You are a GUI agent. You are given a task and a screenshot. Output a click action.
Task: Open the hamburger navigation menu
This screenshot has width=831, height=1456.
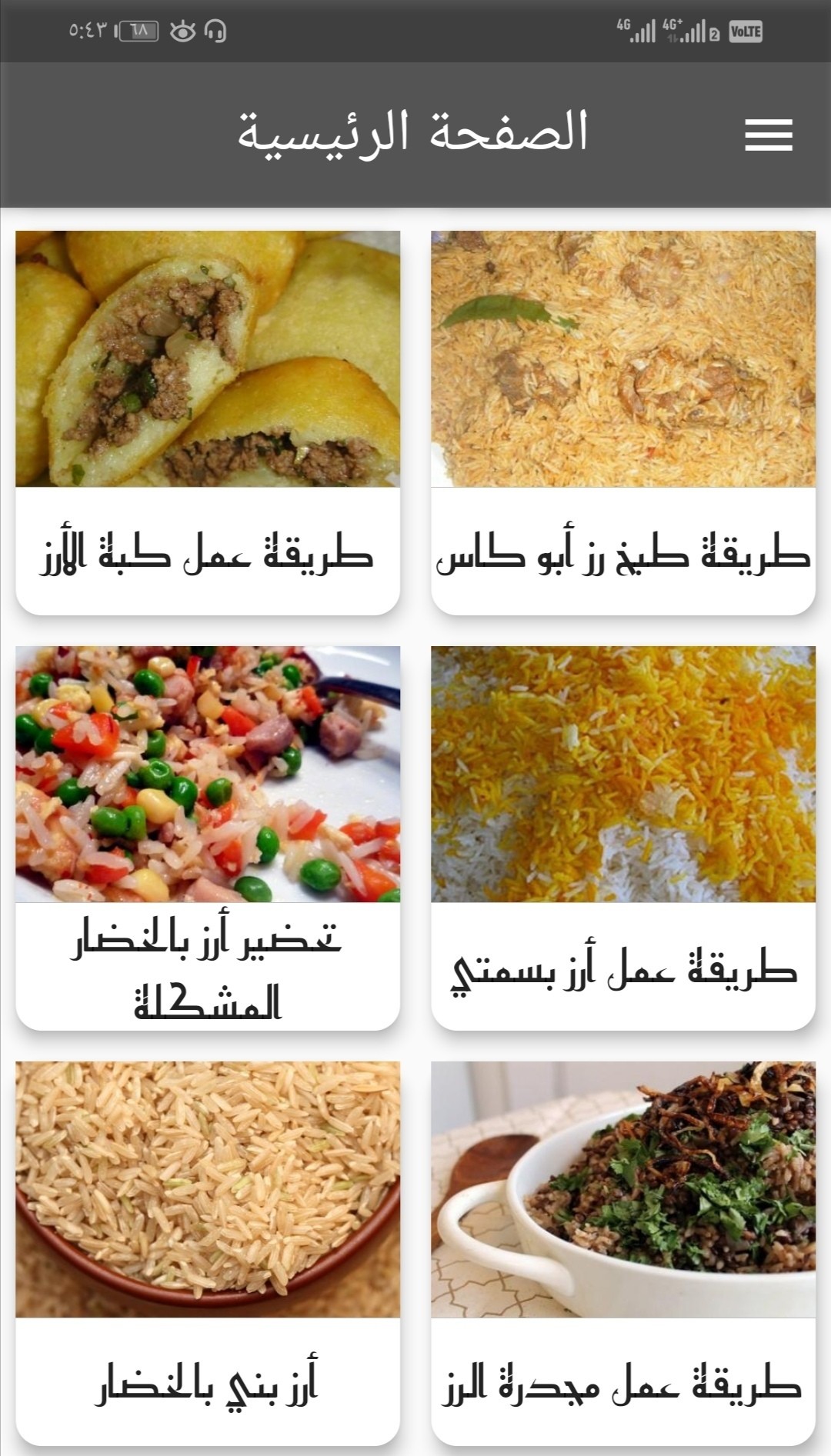point(768,135)
